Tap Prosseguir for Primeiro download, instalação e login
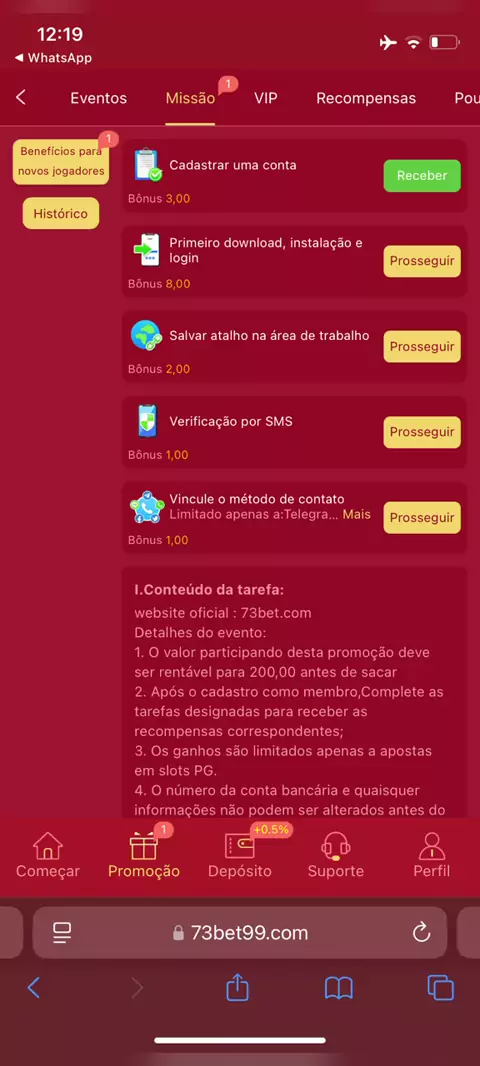Screen dimensions: 480x1066 point(422,261)
